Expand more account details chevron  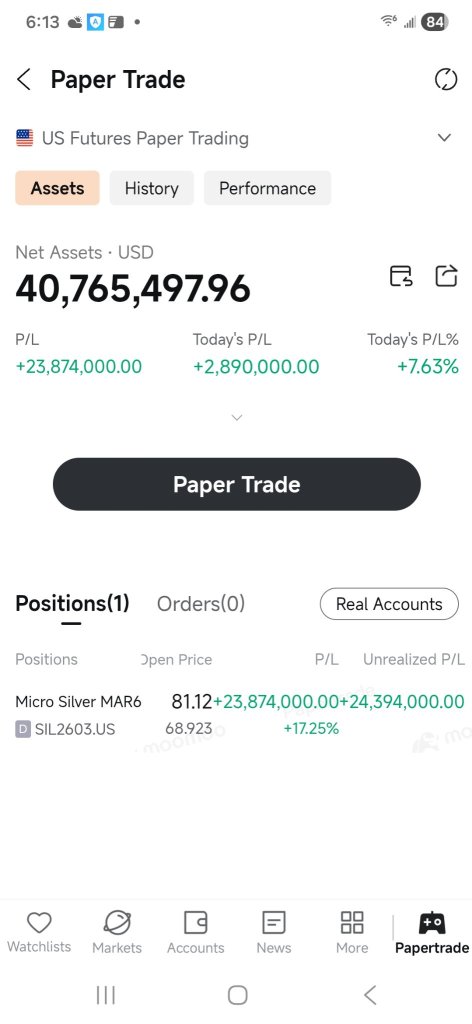[x=237, y=417]
